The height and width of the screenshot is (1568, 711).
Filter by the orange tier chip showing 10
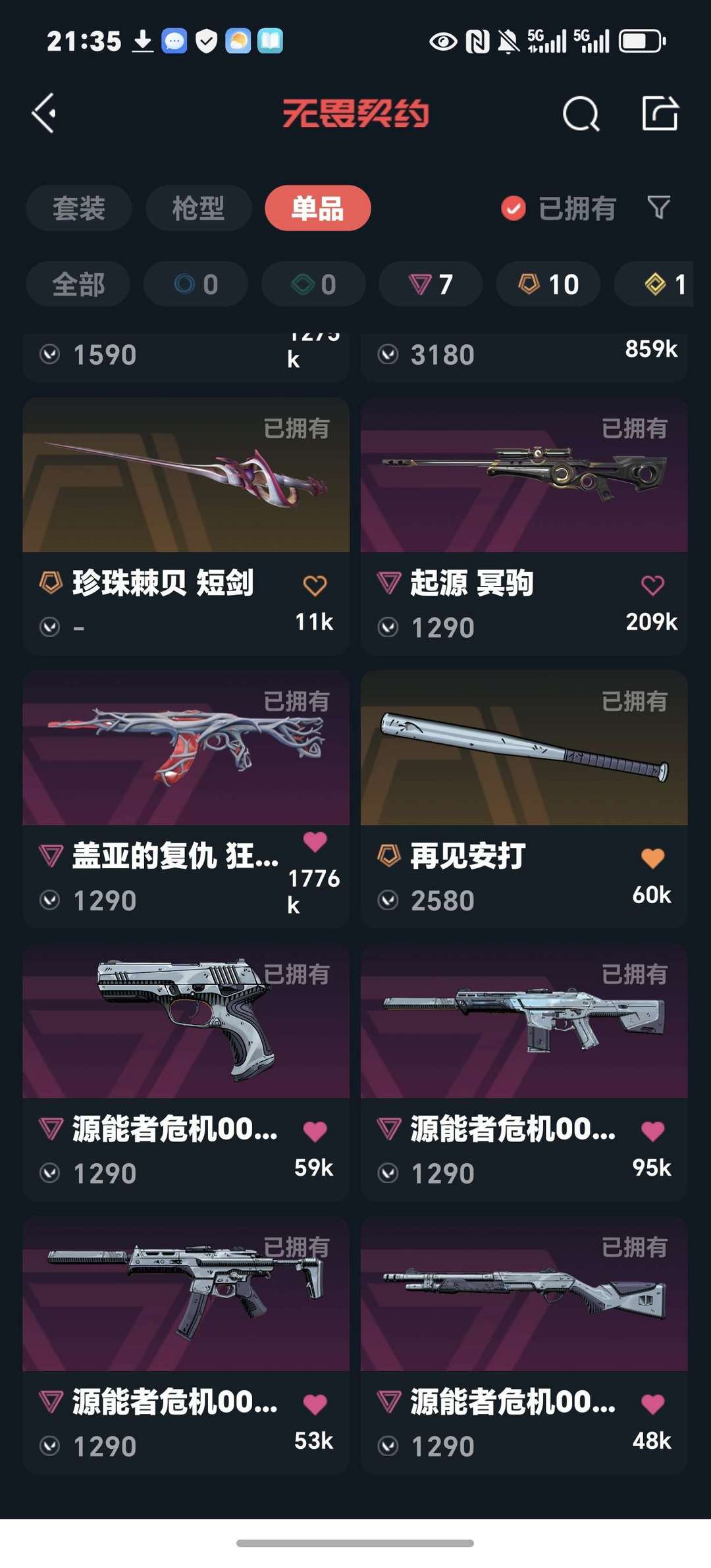(548, 284)
